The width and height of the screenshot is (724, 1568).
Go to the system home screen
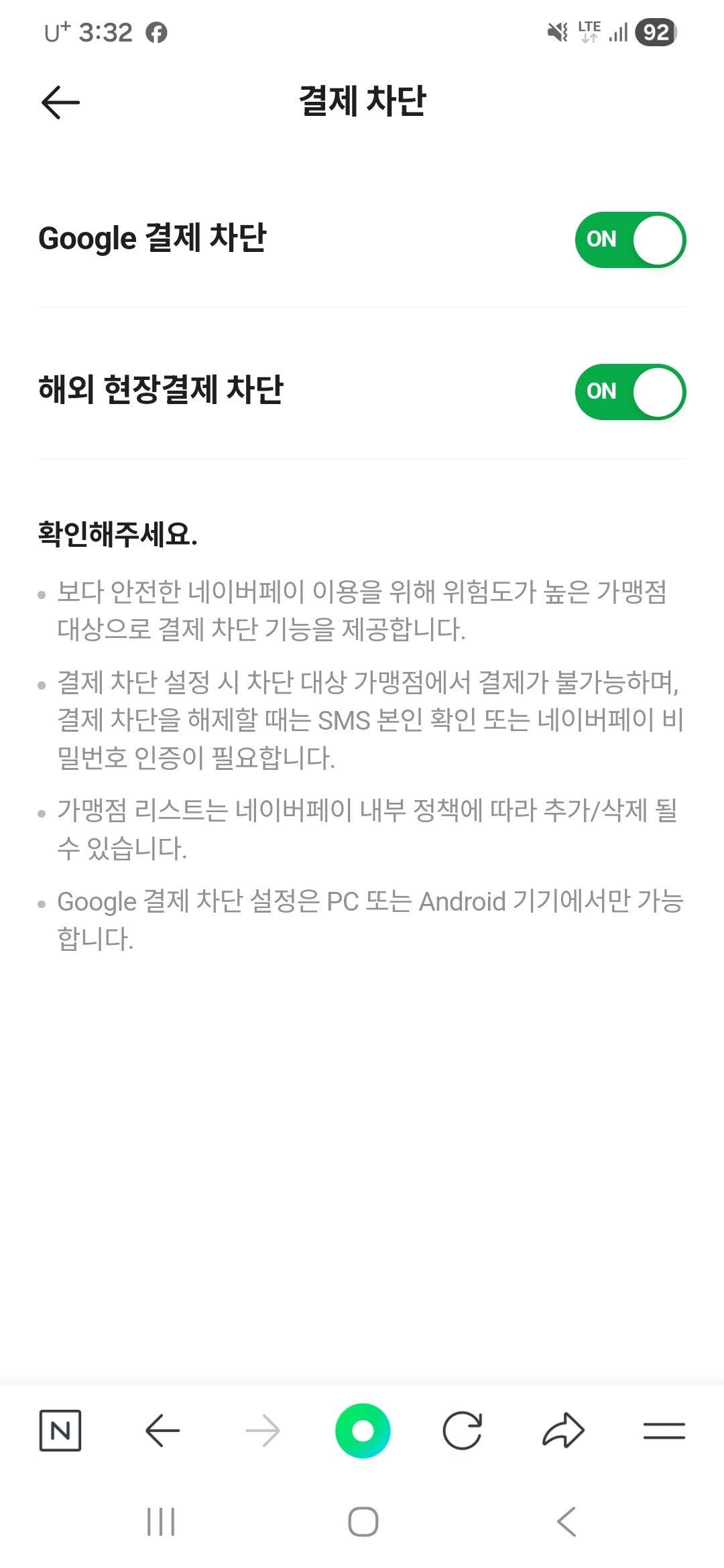(x=363, y=1522)
